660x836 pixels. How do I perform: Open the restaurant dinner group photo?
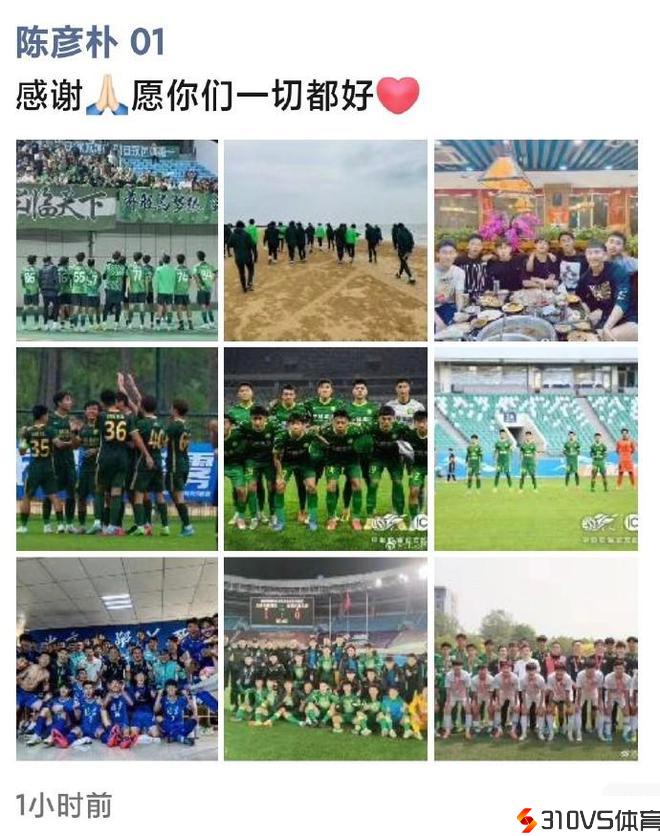[x=535, y=240]
